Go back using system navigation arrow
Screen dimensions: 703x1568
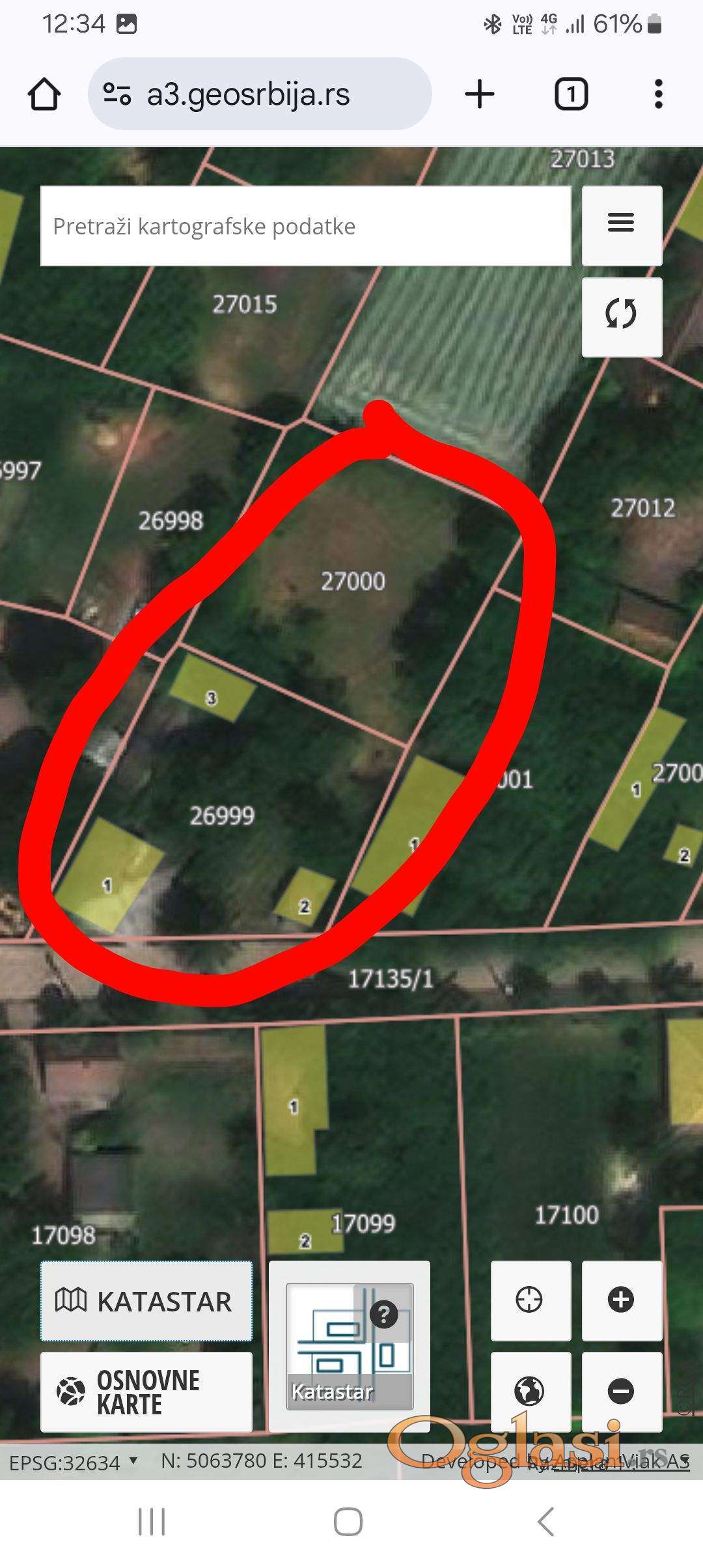tap(545, 1522)
